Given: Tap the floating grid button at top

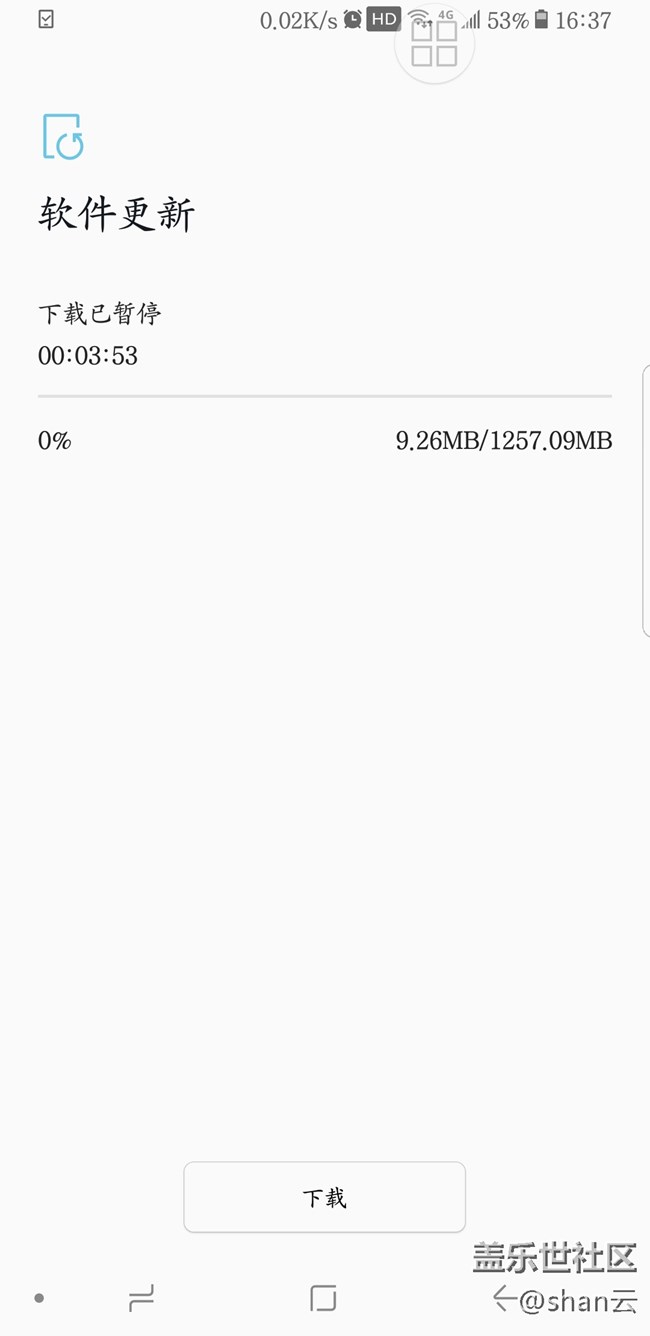Looking at the screenshot, I should click(434, 44).
